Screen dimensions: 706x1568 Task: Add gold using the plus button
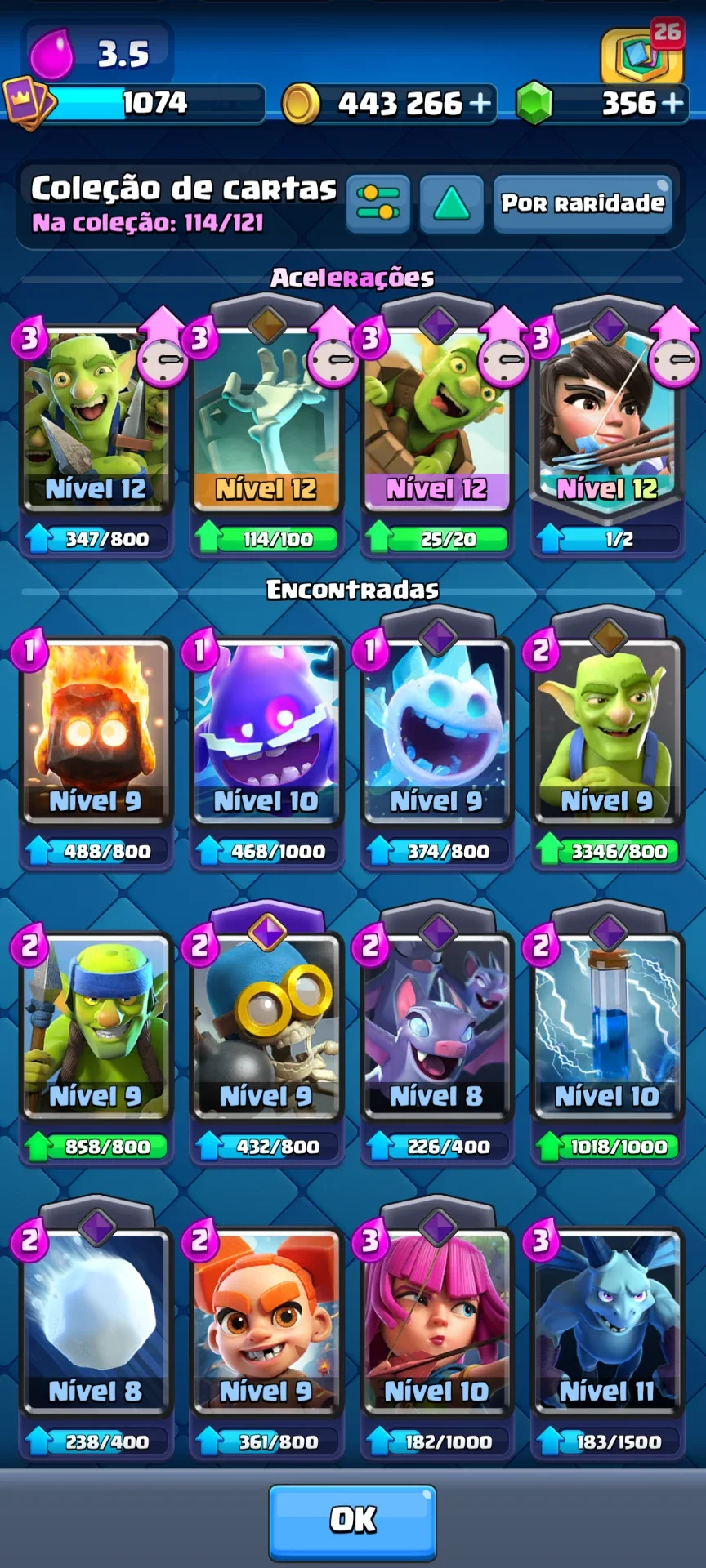tap(481, 104)
